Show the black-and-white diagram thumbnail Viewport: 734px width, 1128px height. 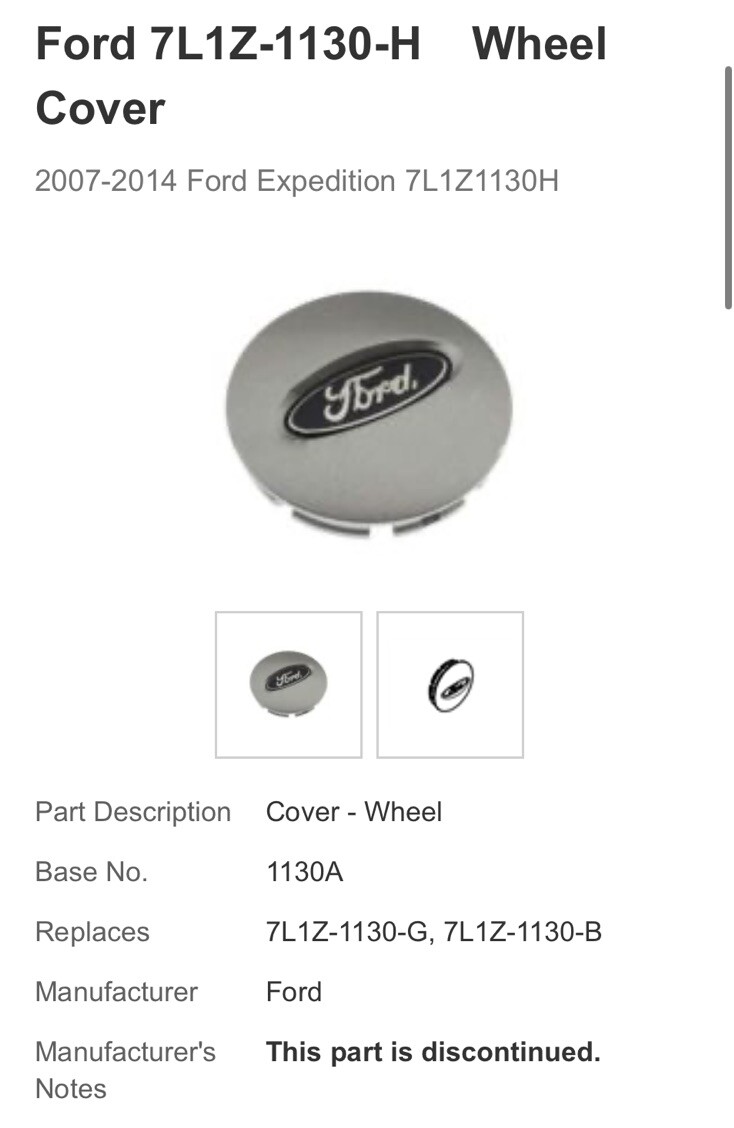point(450,684)
